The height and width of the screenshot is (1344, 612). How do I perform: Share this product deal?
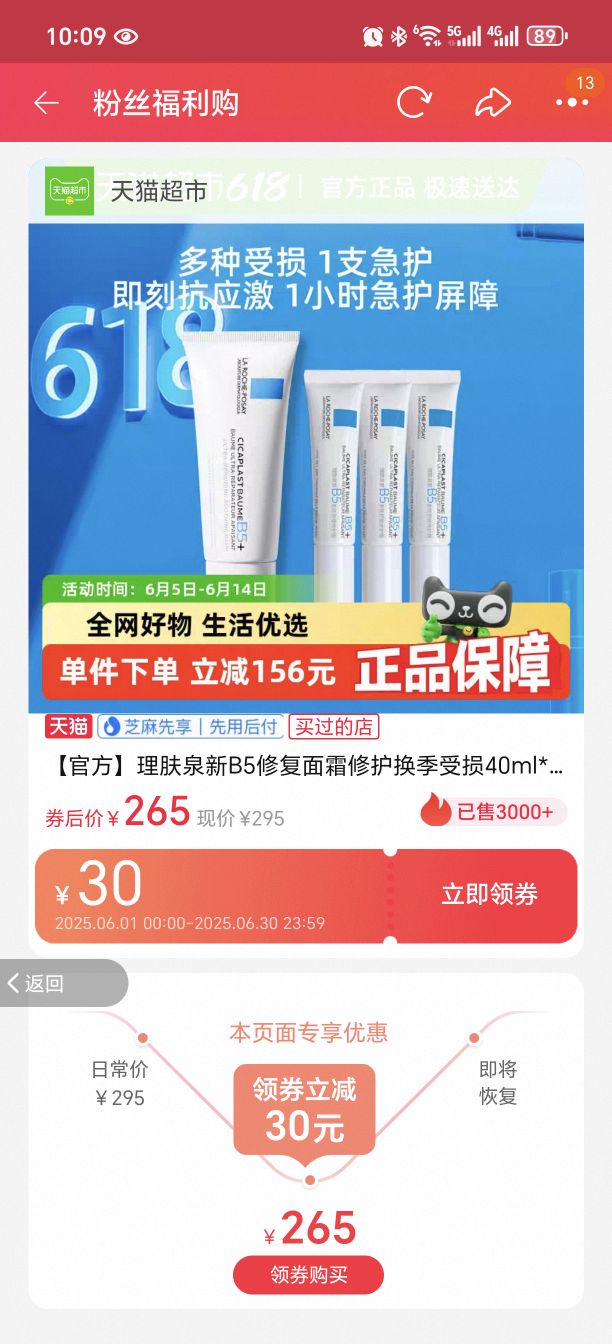(x=492, y=102)
